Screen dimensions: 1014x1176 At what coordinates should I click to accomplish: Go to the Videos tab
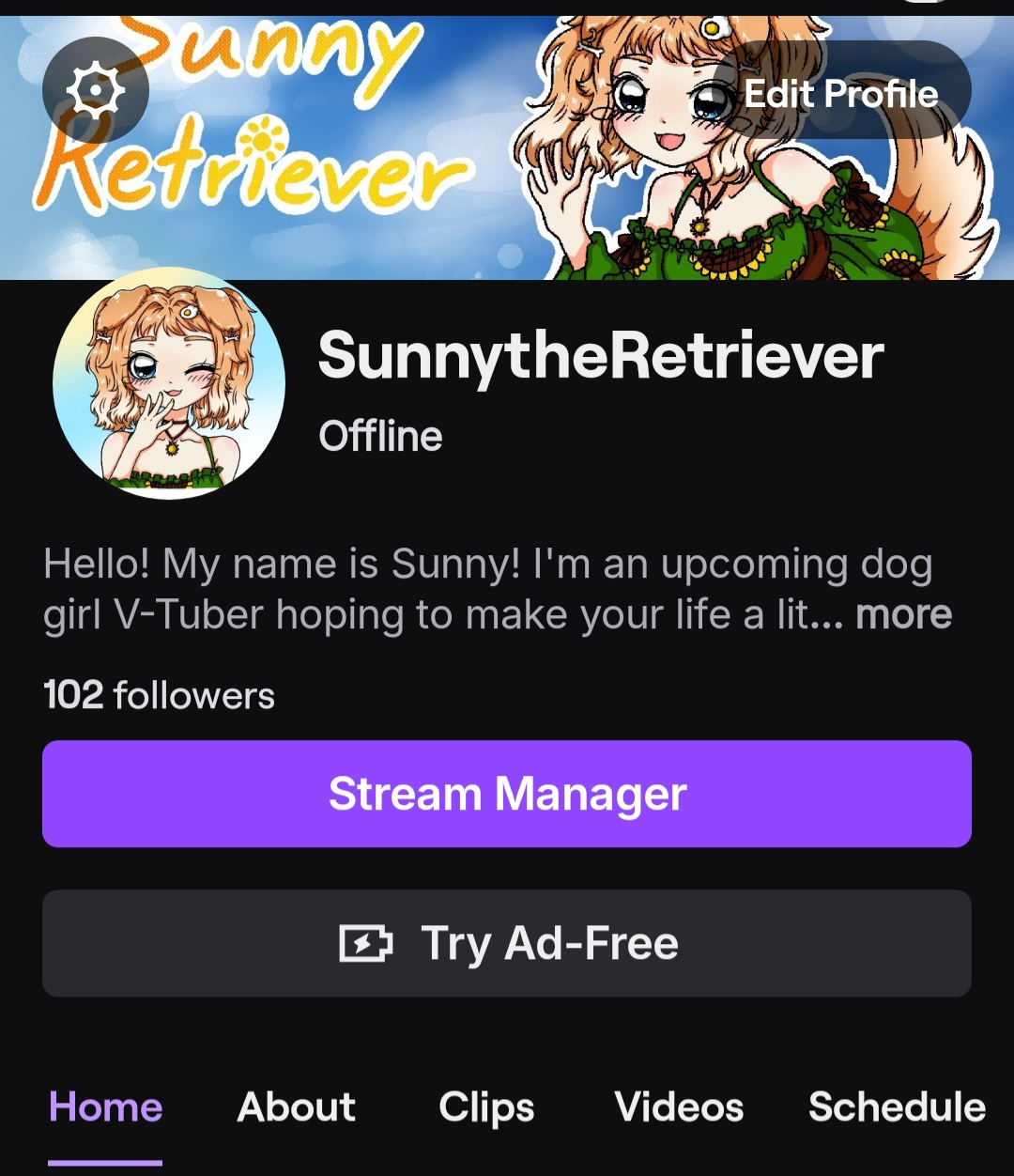679,1106
